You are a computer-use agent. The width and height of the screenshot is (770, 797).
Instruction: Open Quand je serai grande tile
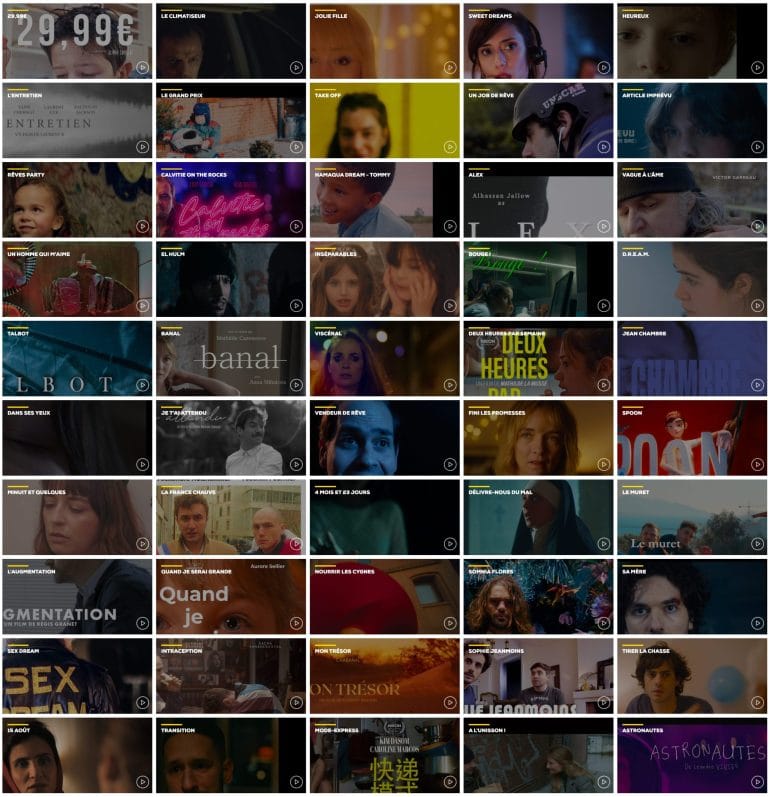coord(230,596)
